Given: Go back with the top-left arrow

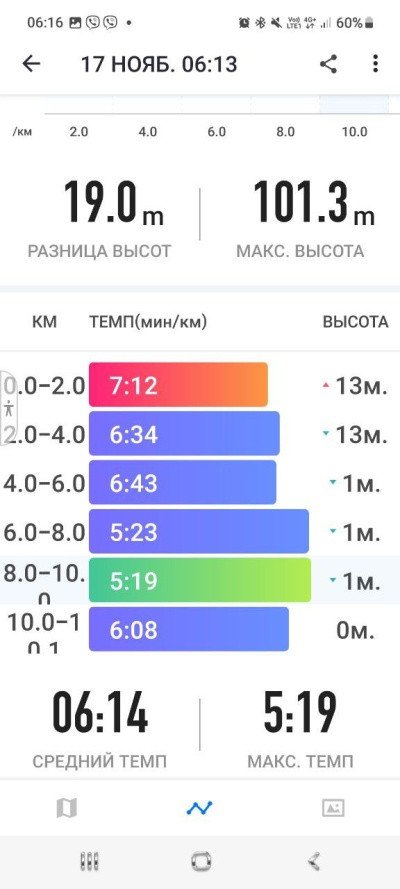Looking at the screenshot, I should 31,64.
